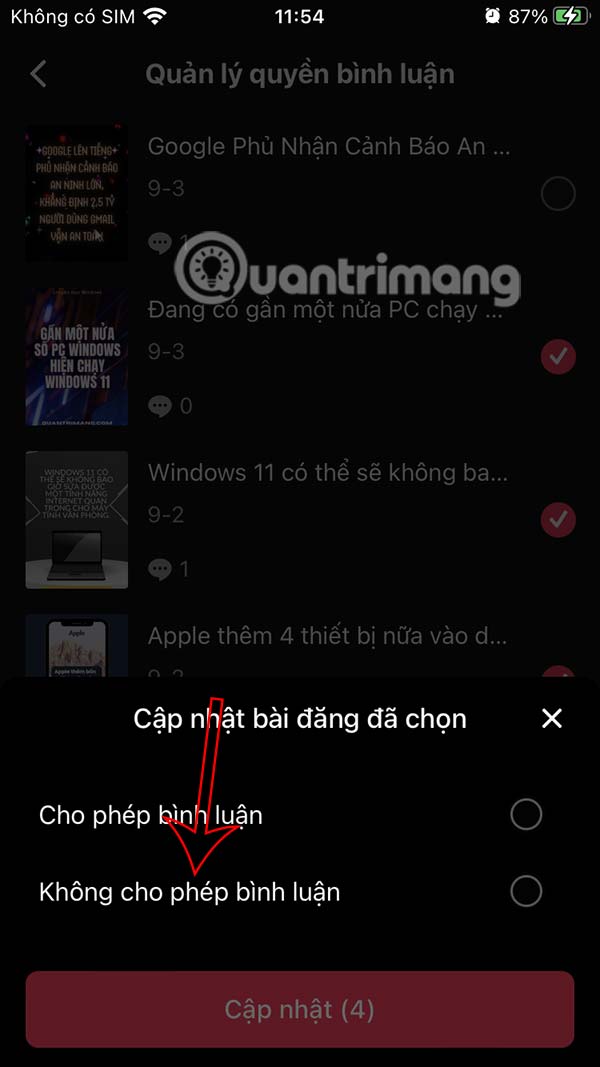Close the "Cập nhật bài đăng đã chọn" sheet
This screenshot has width=600, height=1067.
551,718
